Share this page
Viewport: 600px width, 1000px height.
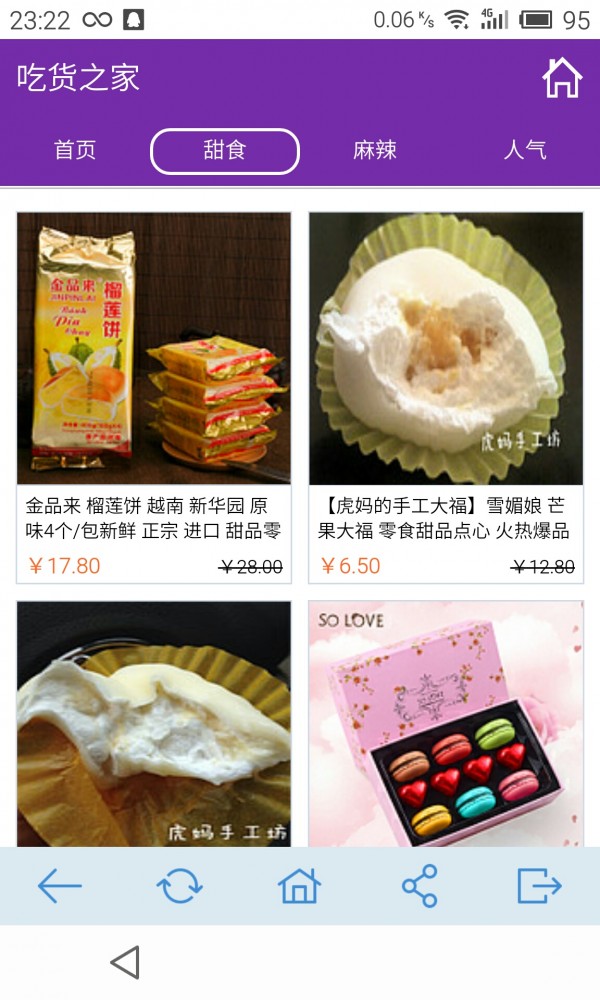click(x=419, y=886)
